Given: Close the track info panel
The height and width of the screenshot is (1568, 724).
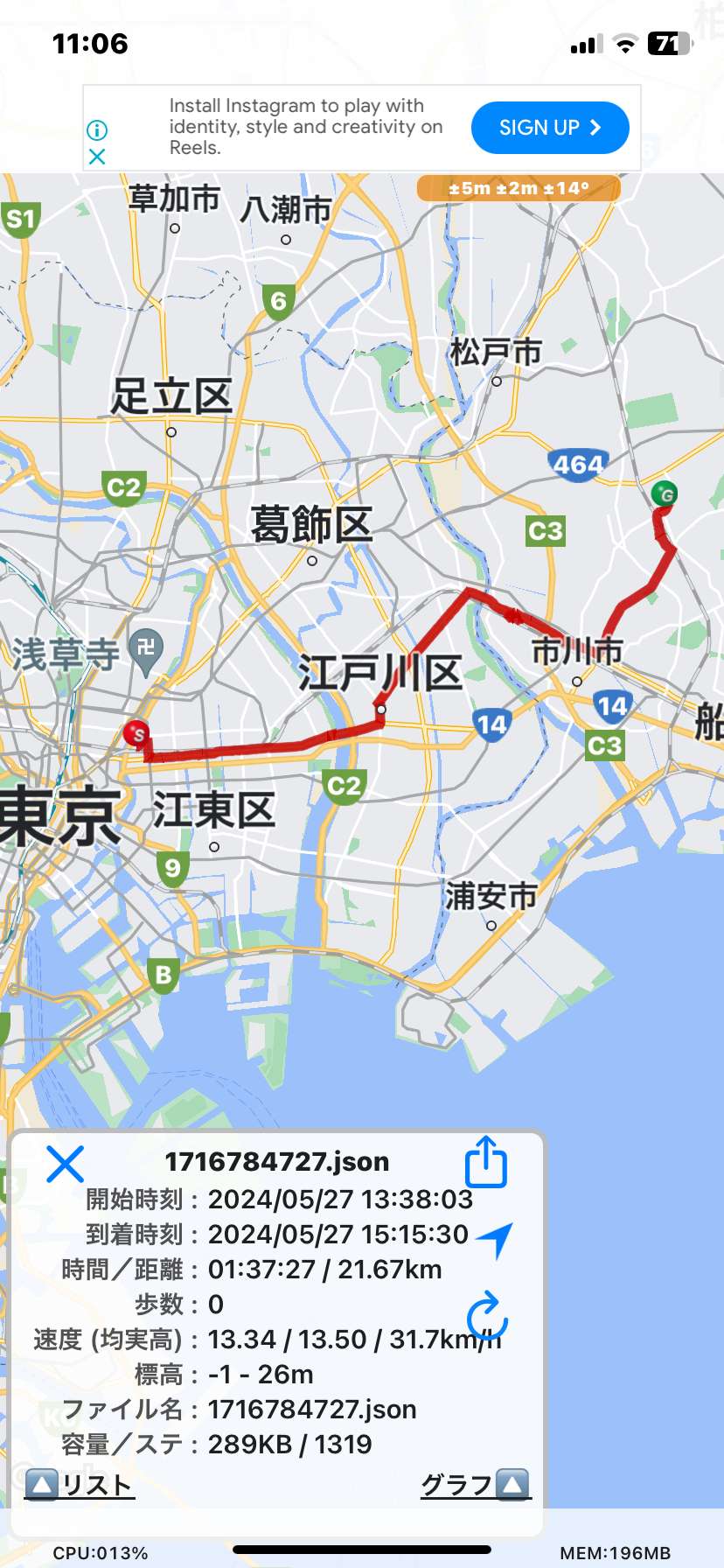Looking at the screenshot, I should click(65, 1164).
